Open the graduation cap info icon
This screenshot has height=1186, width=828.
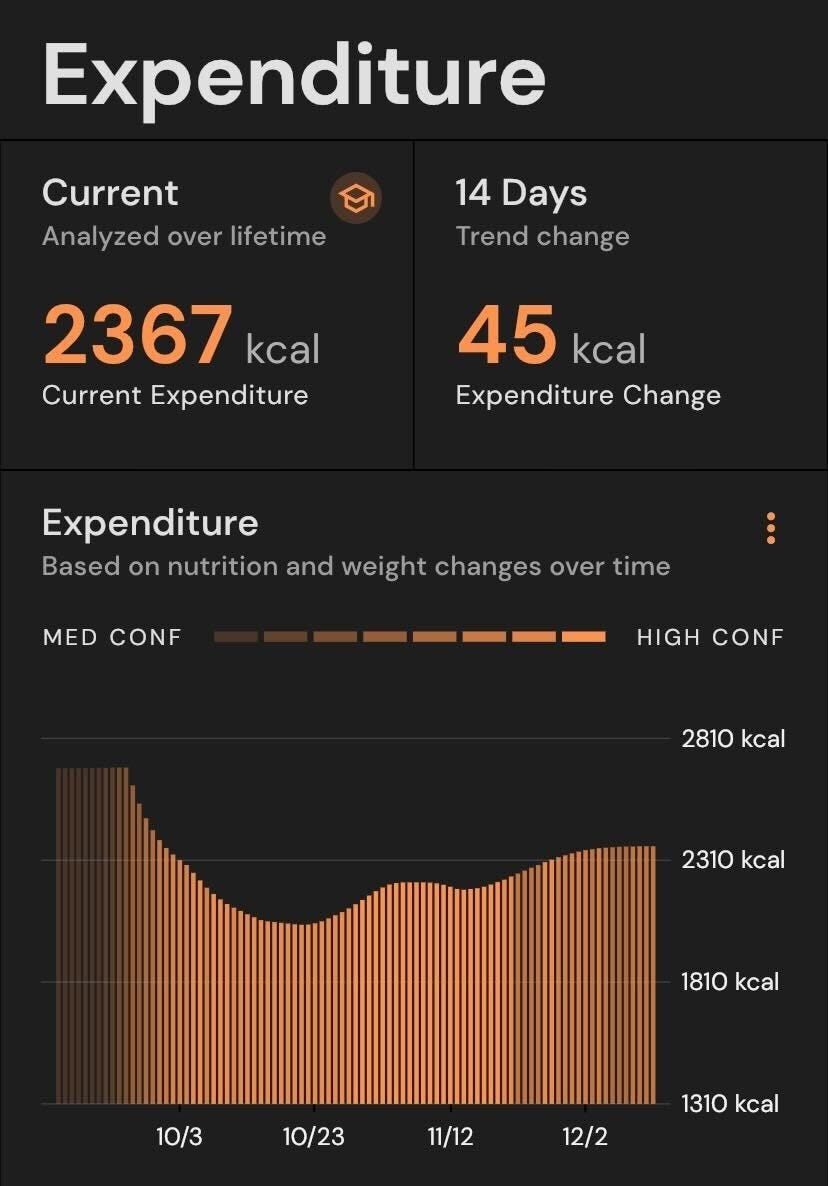[355, 200]
